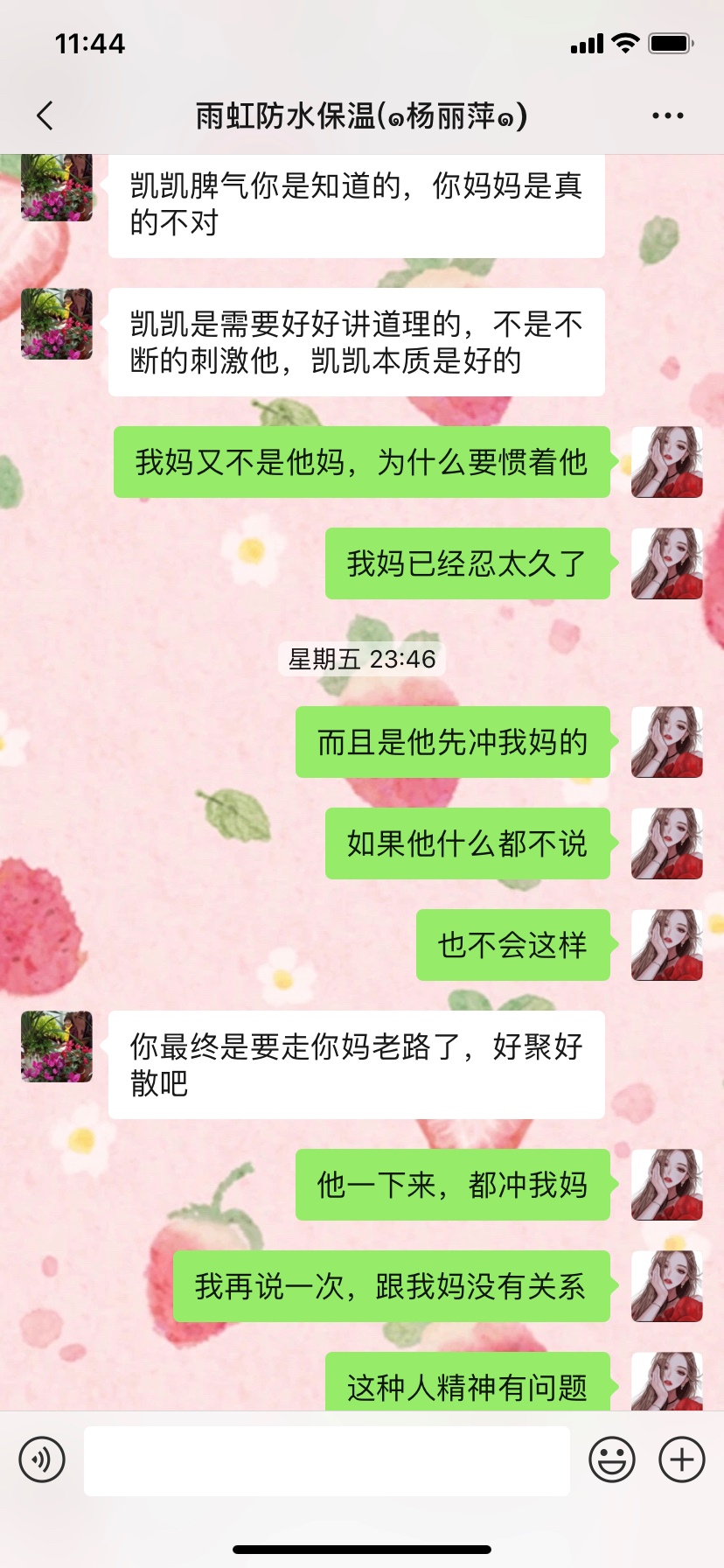The height and width of the screenshot is (1568, 724).
Task: Switch to voice message input
Action: pos(42,1459)
